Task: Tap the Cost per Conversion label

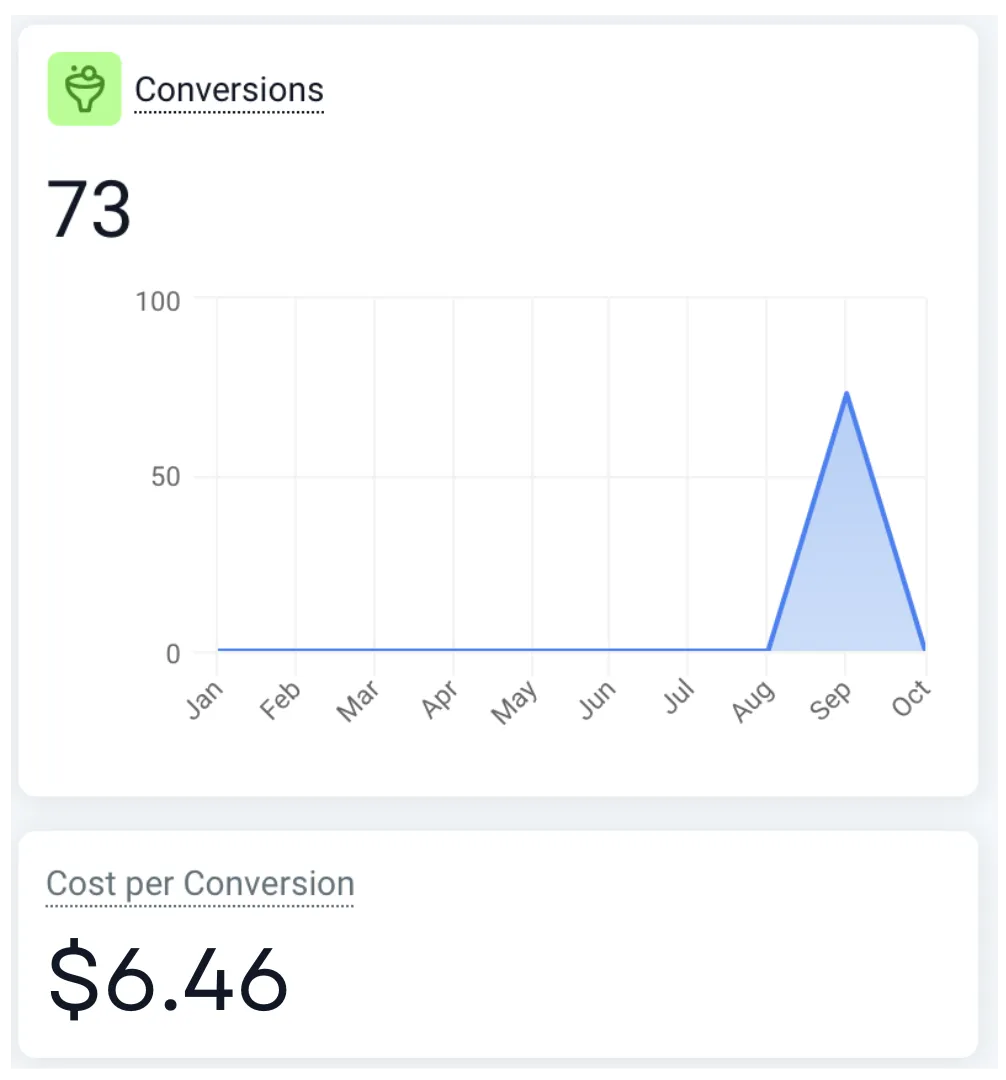Action: 200,884
